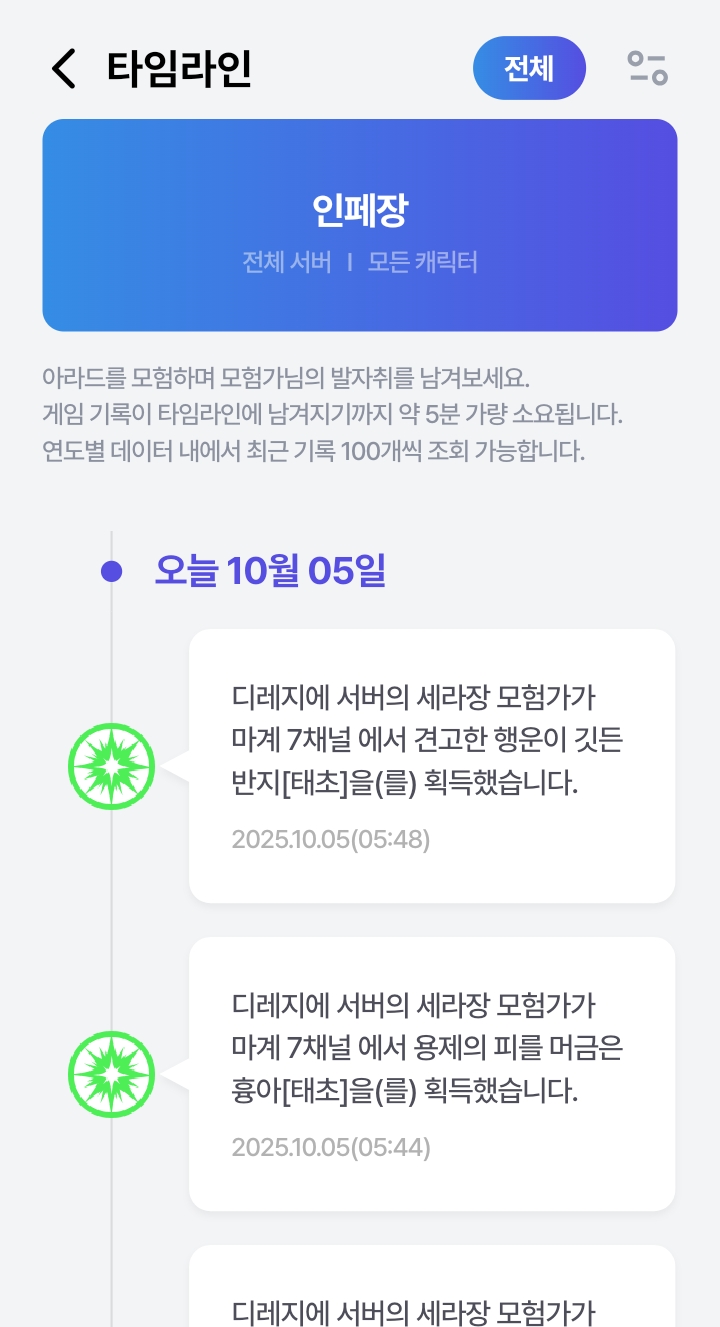Open the timeline filter settings icon
This screenshot has width=720, height=1327.
[647, 68]
